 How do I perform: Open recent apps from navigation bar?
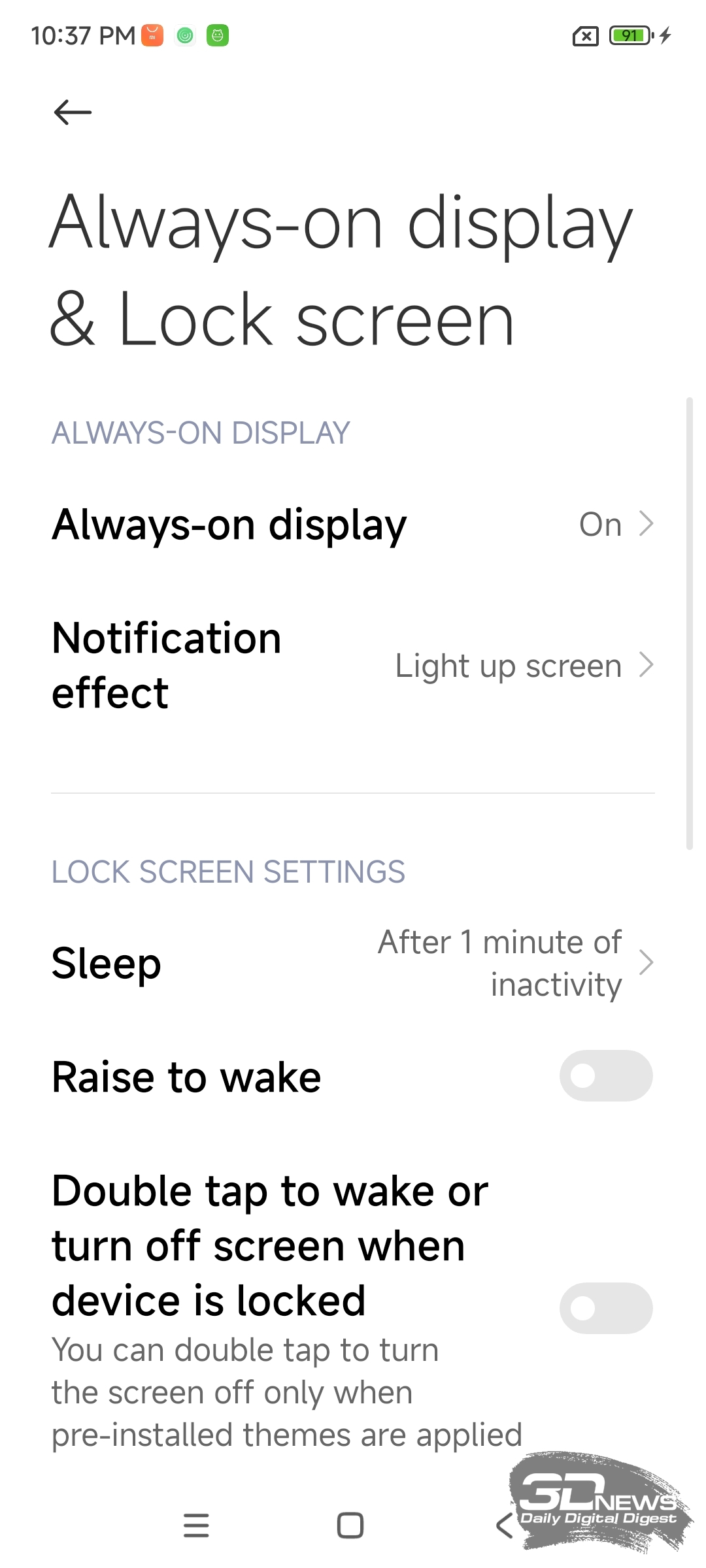[196, 1526]
